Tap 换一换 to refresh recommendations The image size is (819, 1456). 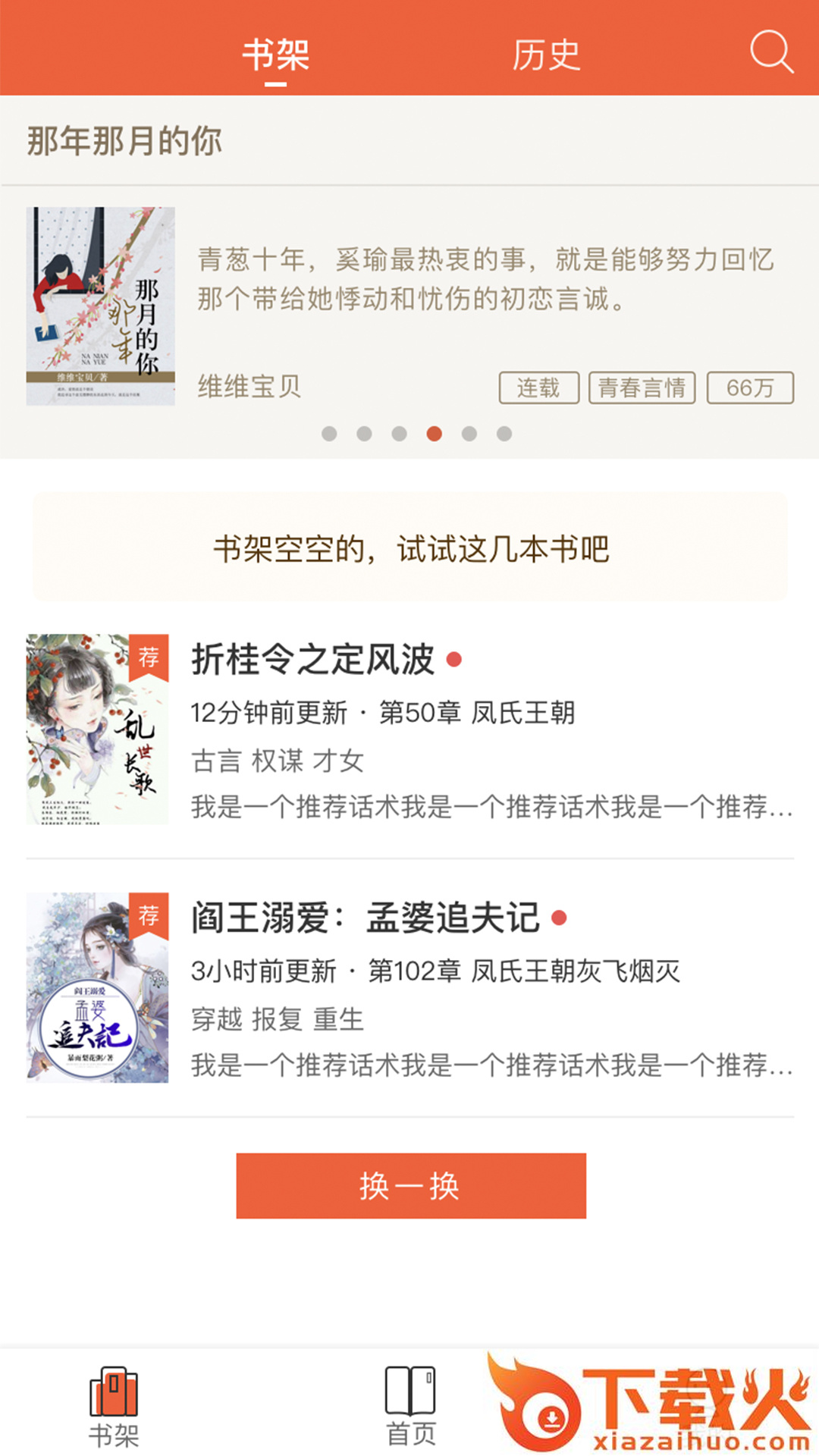[x=410, y=1185]
